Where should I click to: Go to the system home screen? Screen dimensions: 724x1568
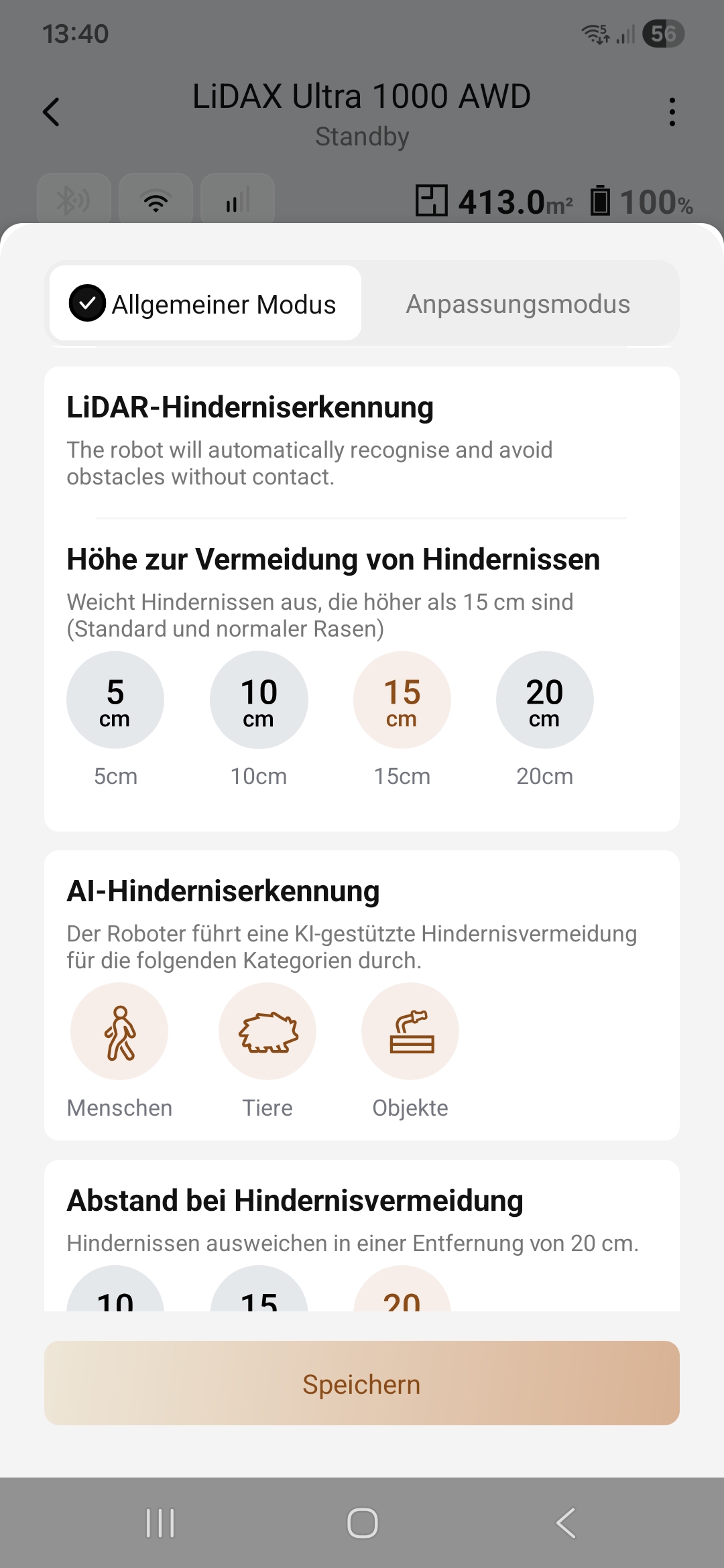362,1523
